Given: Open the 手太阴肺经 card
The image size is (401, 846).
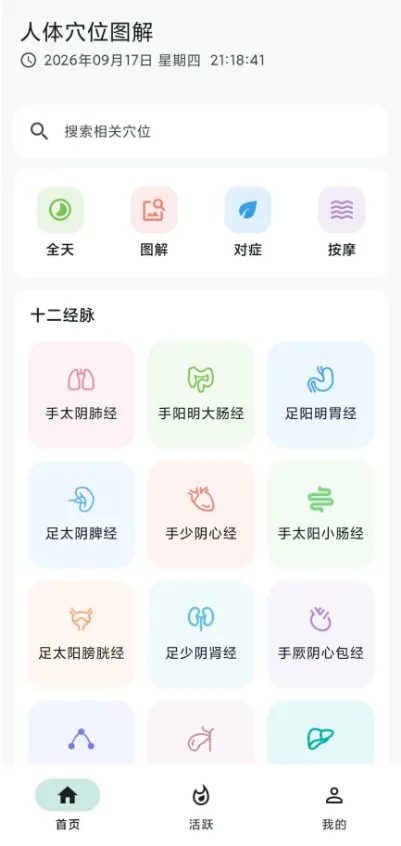Looking at the screenshot, I should click(x=81, y=394).
